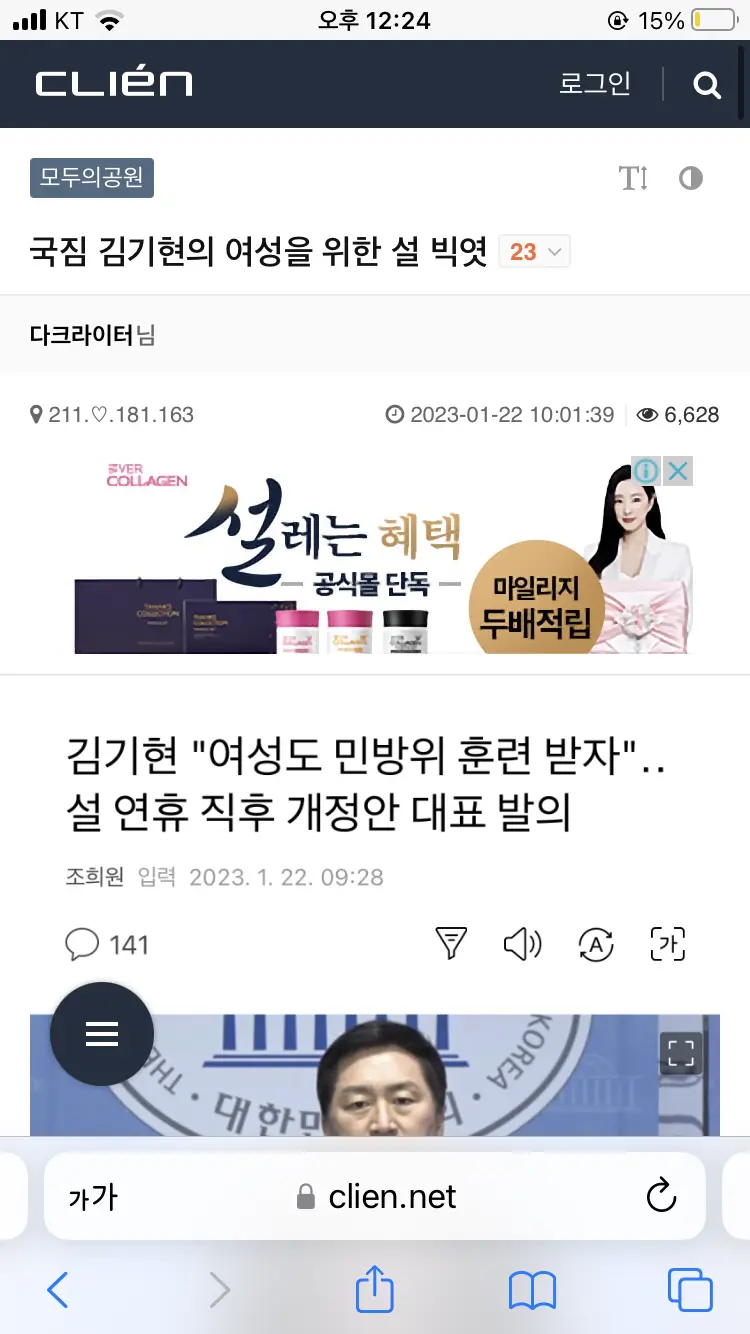The image size is (750, 1334).
Task: Go back to the previous page
Action: (x=58, y=1290)
